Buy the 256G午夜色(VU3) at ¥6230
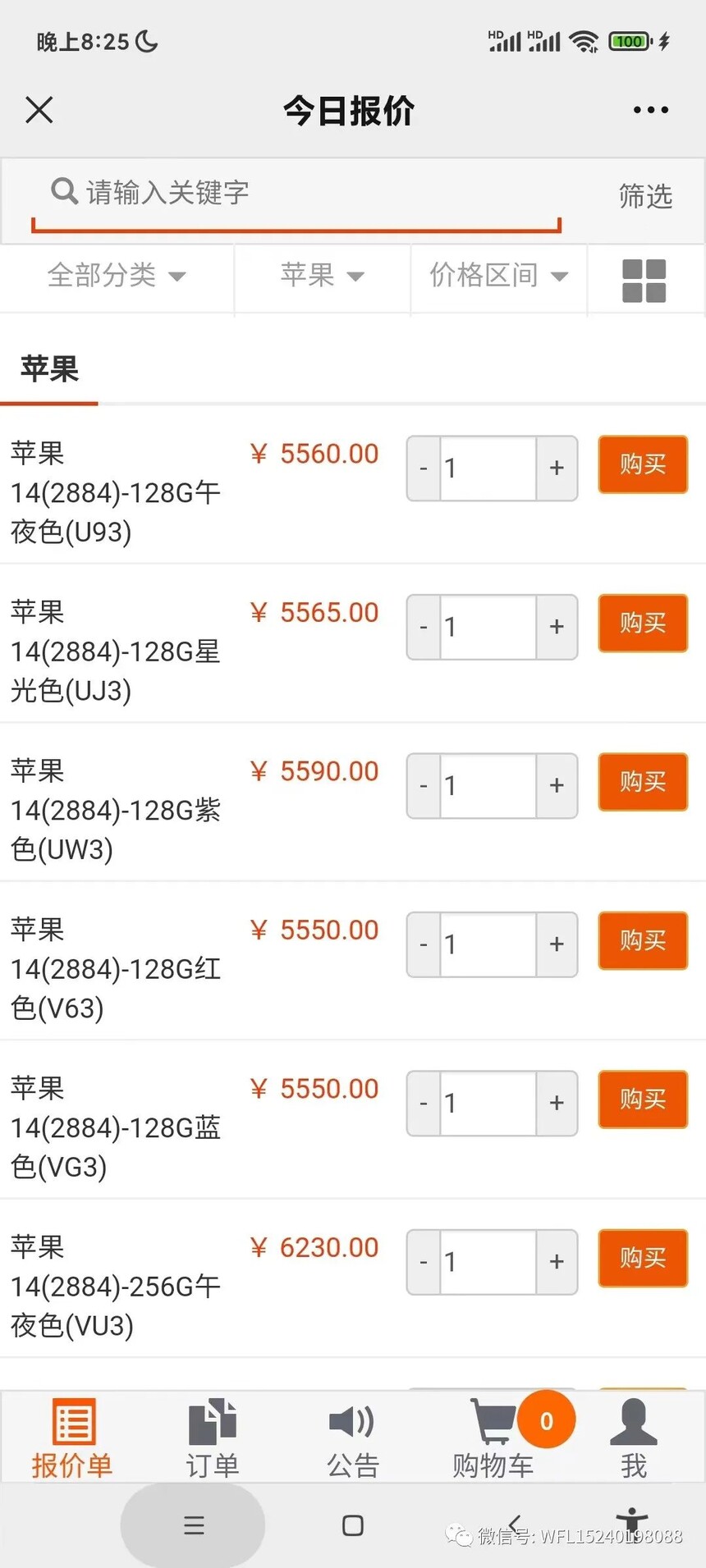 pos(643,1258)
